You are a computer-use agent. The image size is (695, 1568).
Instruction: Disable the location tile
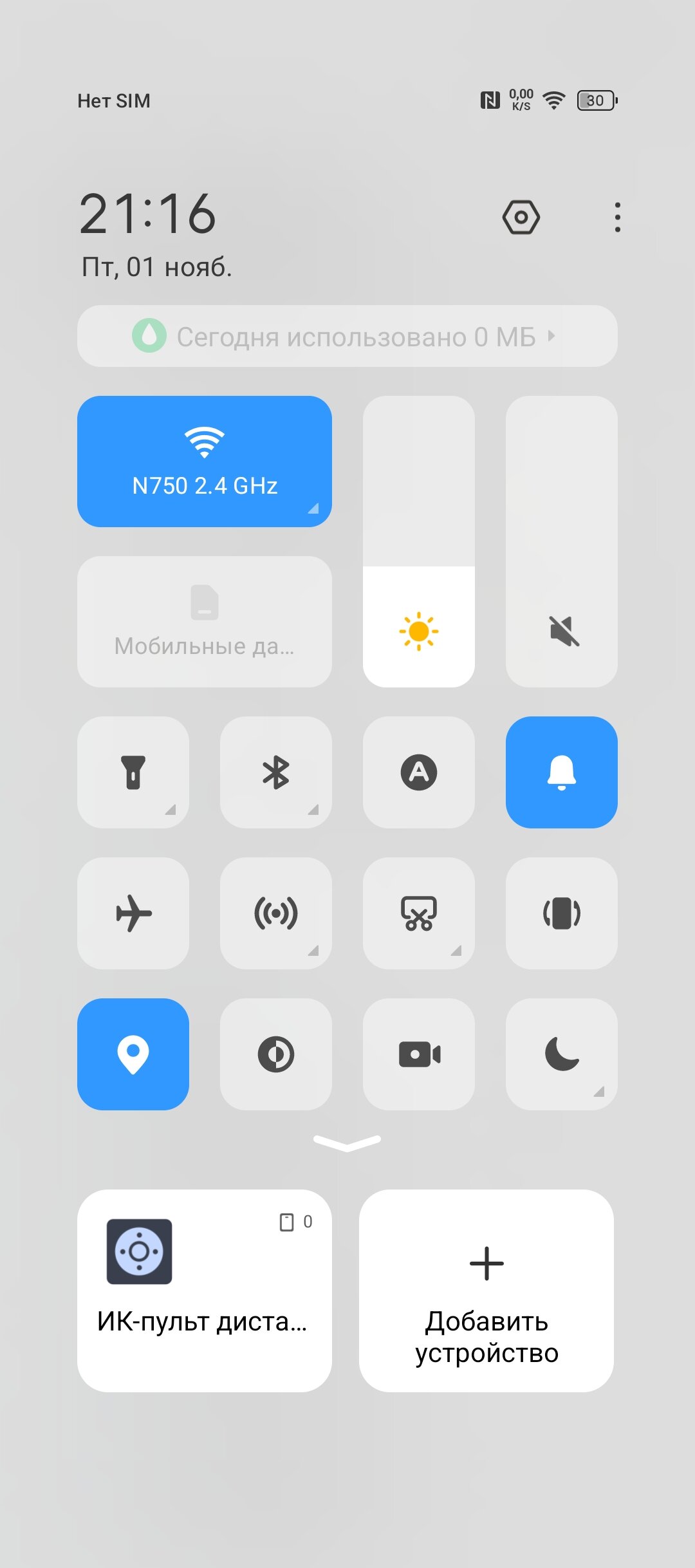[133, 1054]
